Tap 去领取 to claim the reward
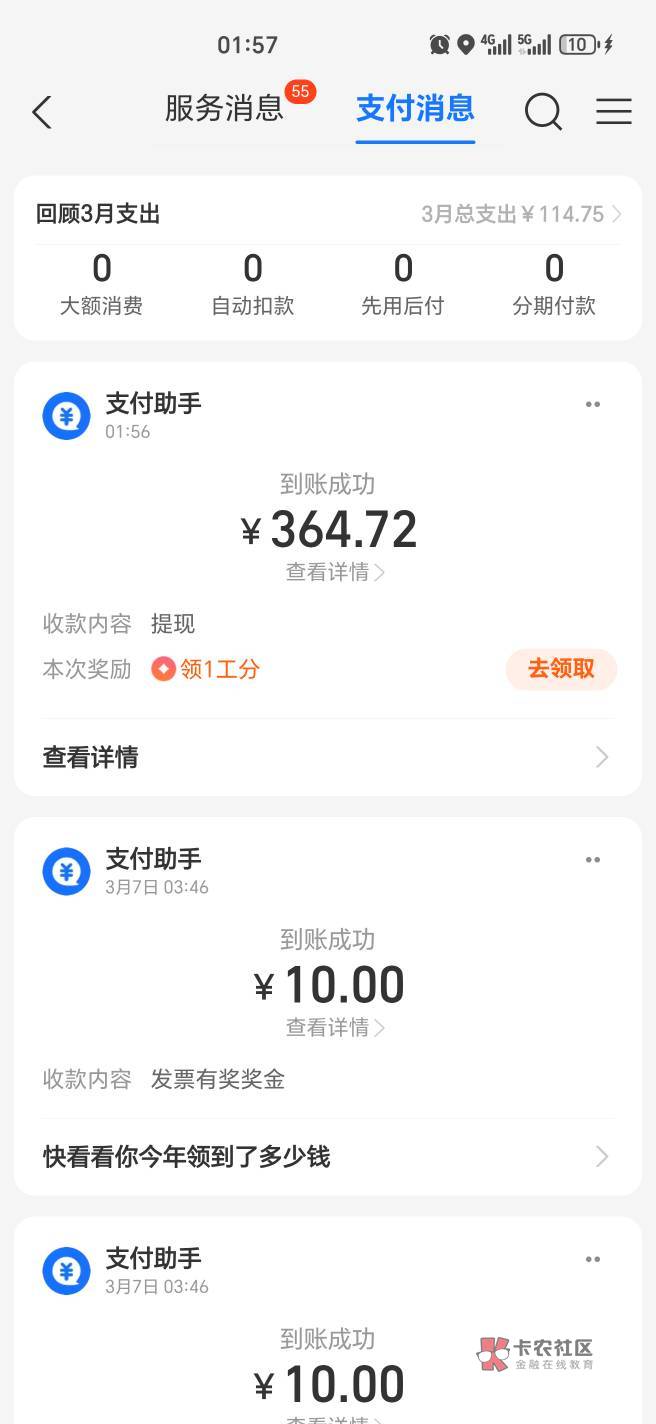This screenshot has height=1424, width=656. [x=561, y=669]
